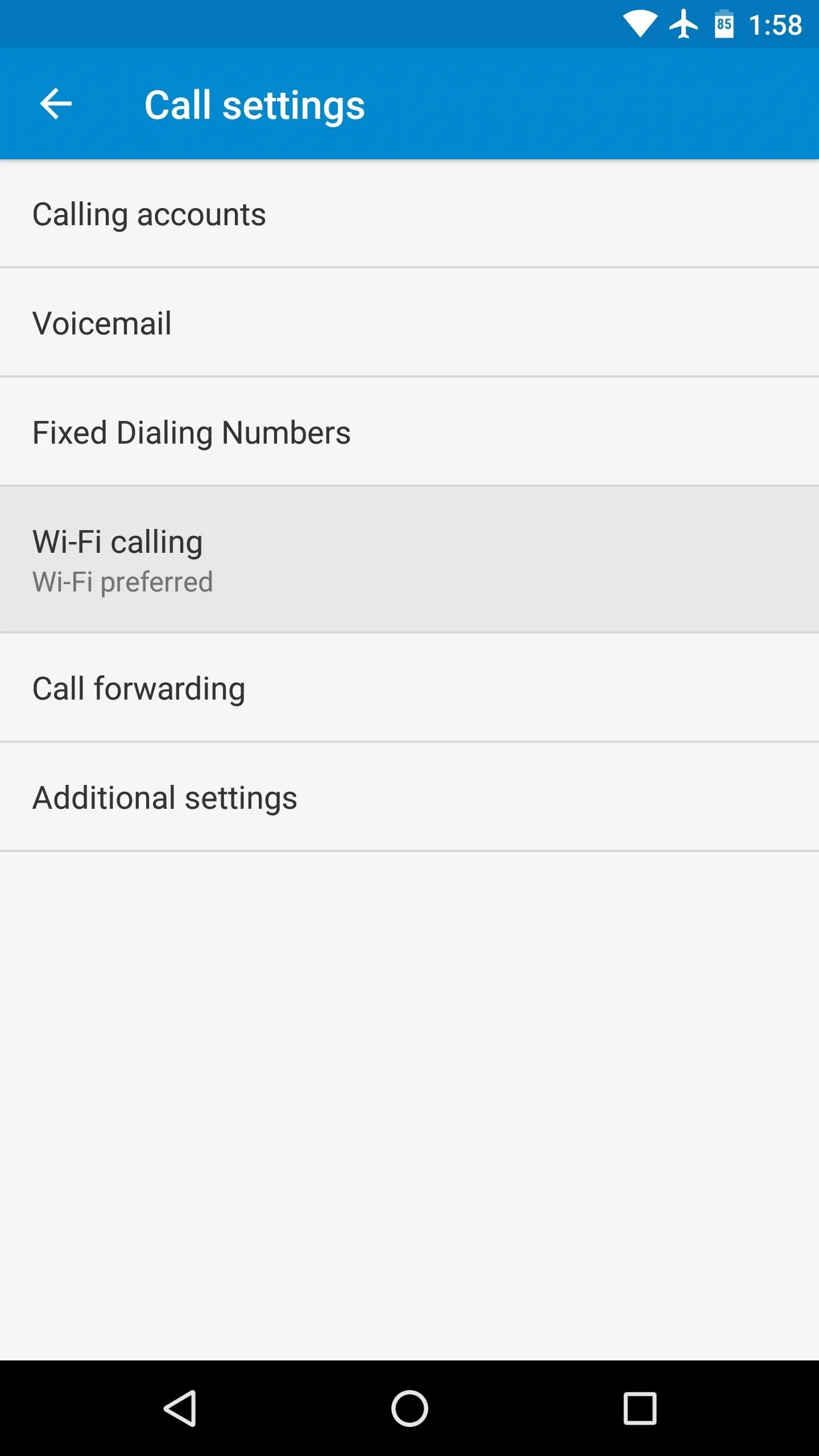Go back using the app bar arrow
819x1456 pixels.
click(x=56, y=104)
